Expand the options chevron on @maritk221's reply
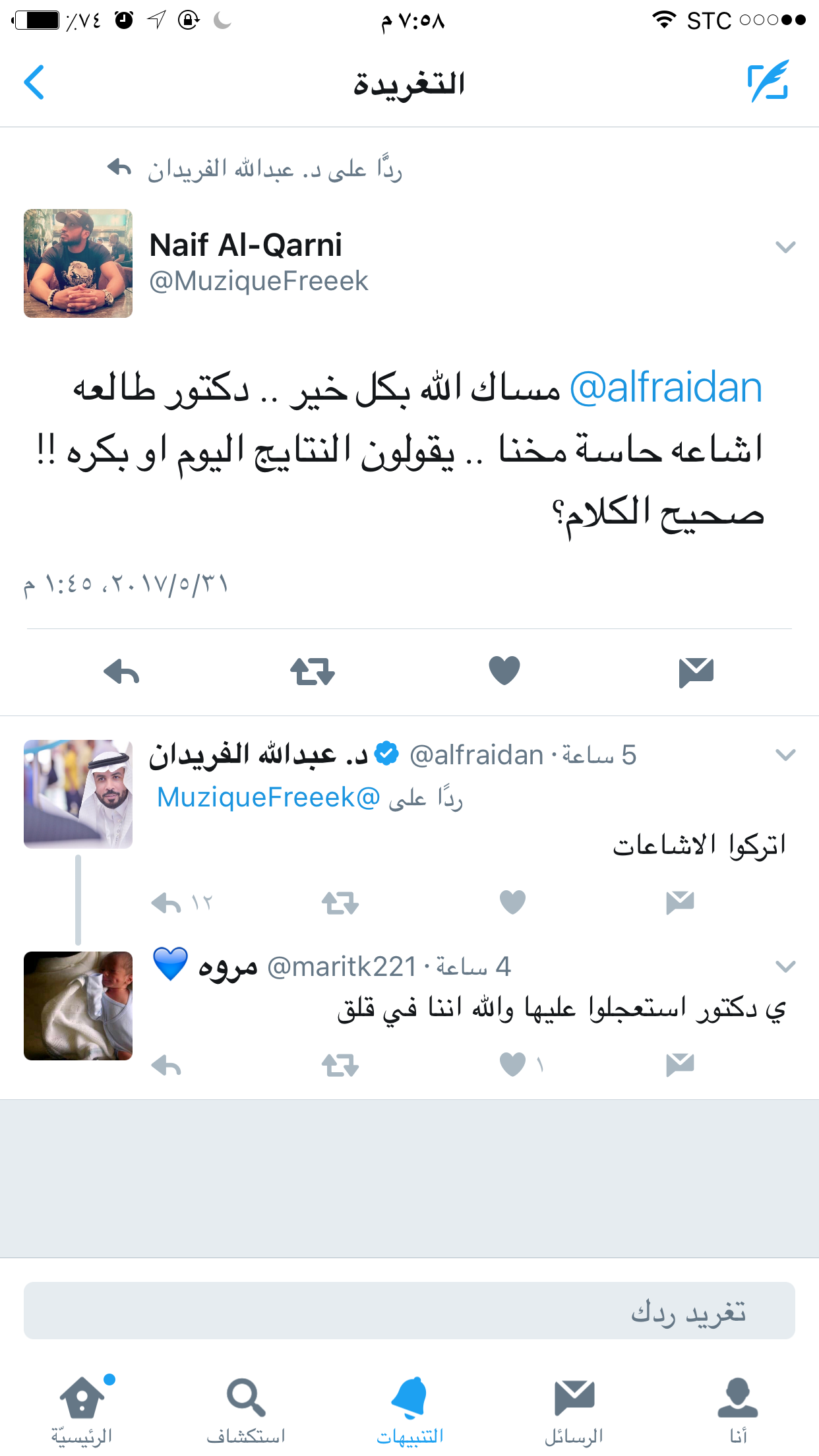 [x=785, y=966]
